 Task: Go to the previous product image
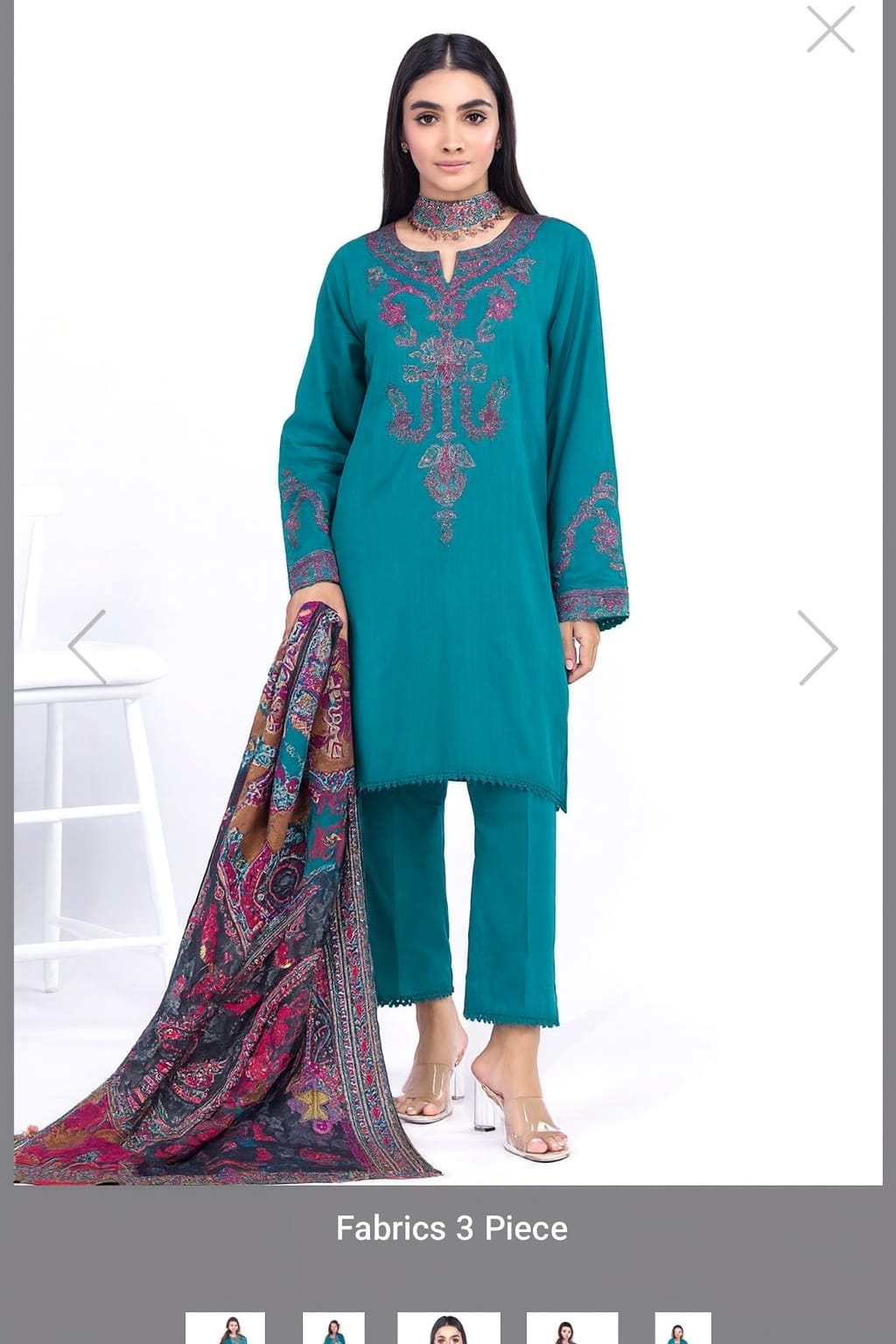pos(87,647)
